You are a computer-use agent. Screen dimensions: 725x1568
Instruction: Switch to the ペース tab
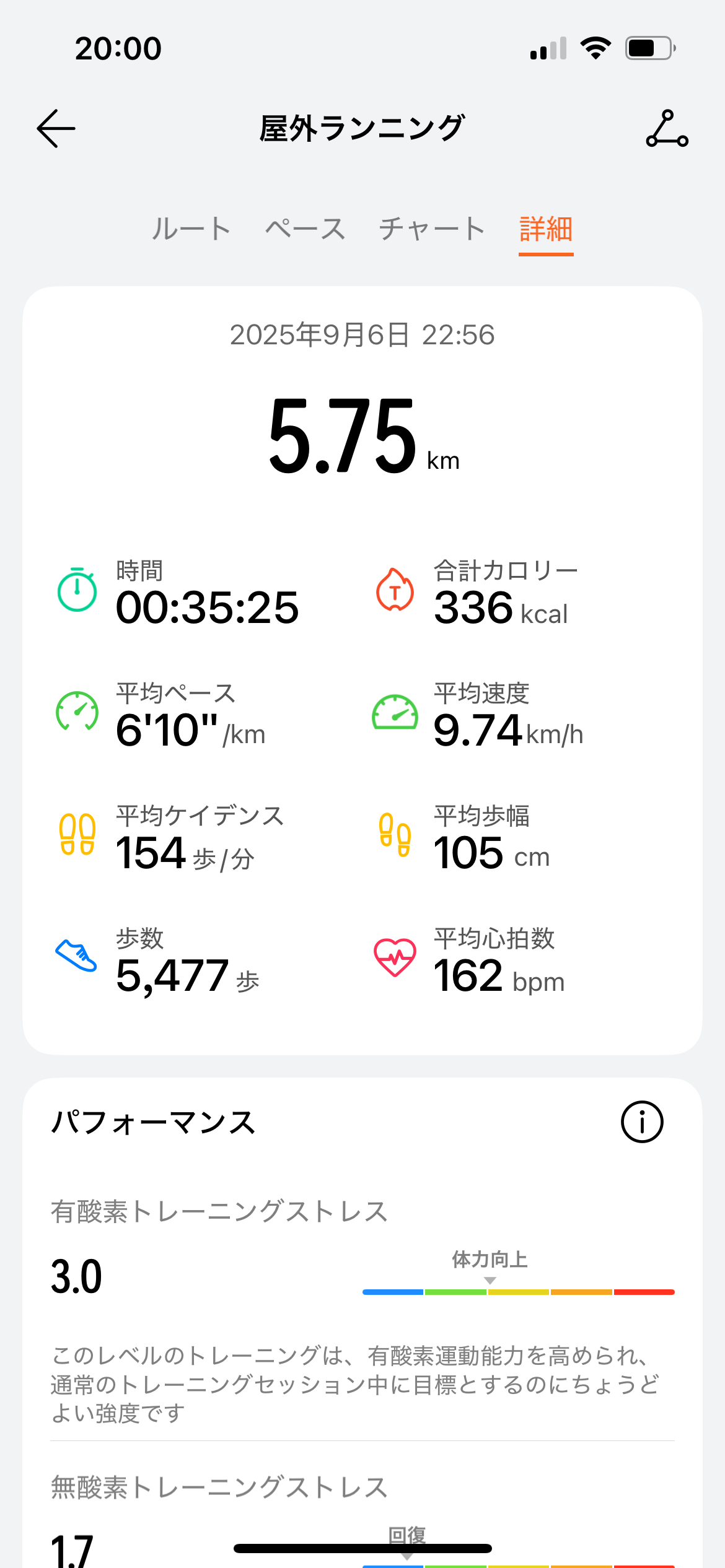point(305,229)
